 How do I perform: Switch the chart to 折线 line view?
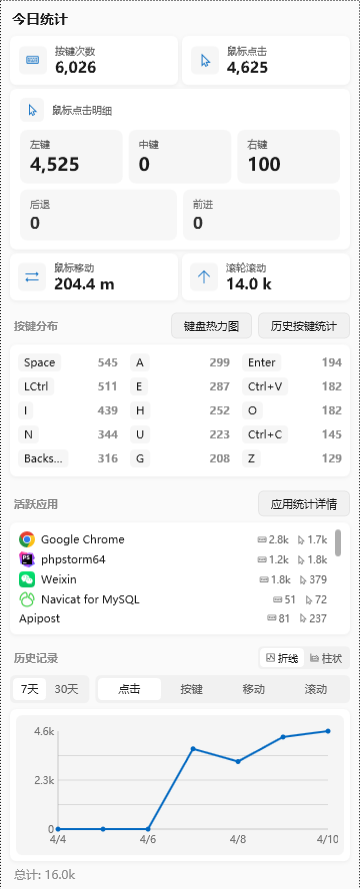(x=282, y=658)
